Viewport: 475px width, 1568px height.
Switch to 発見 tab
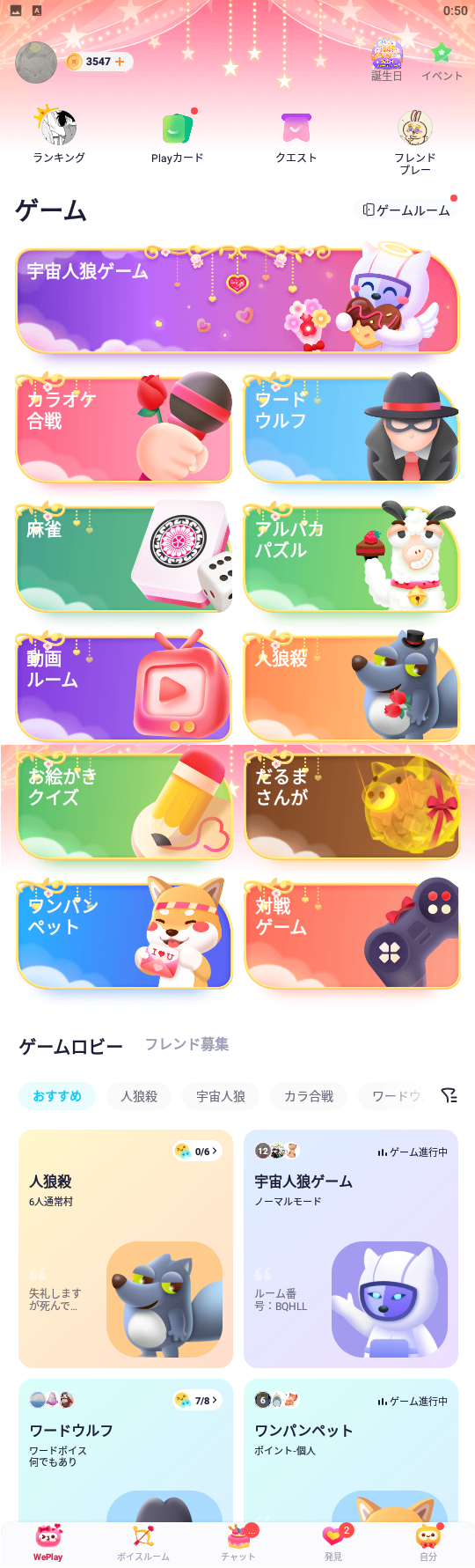tap(333, 1542)
